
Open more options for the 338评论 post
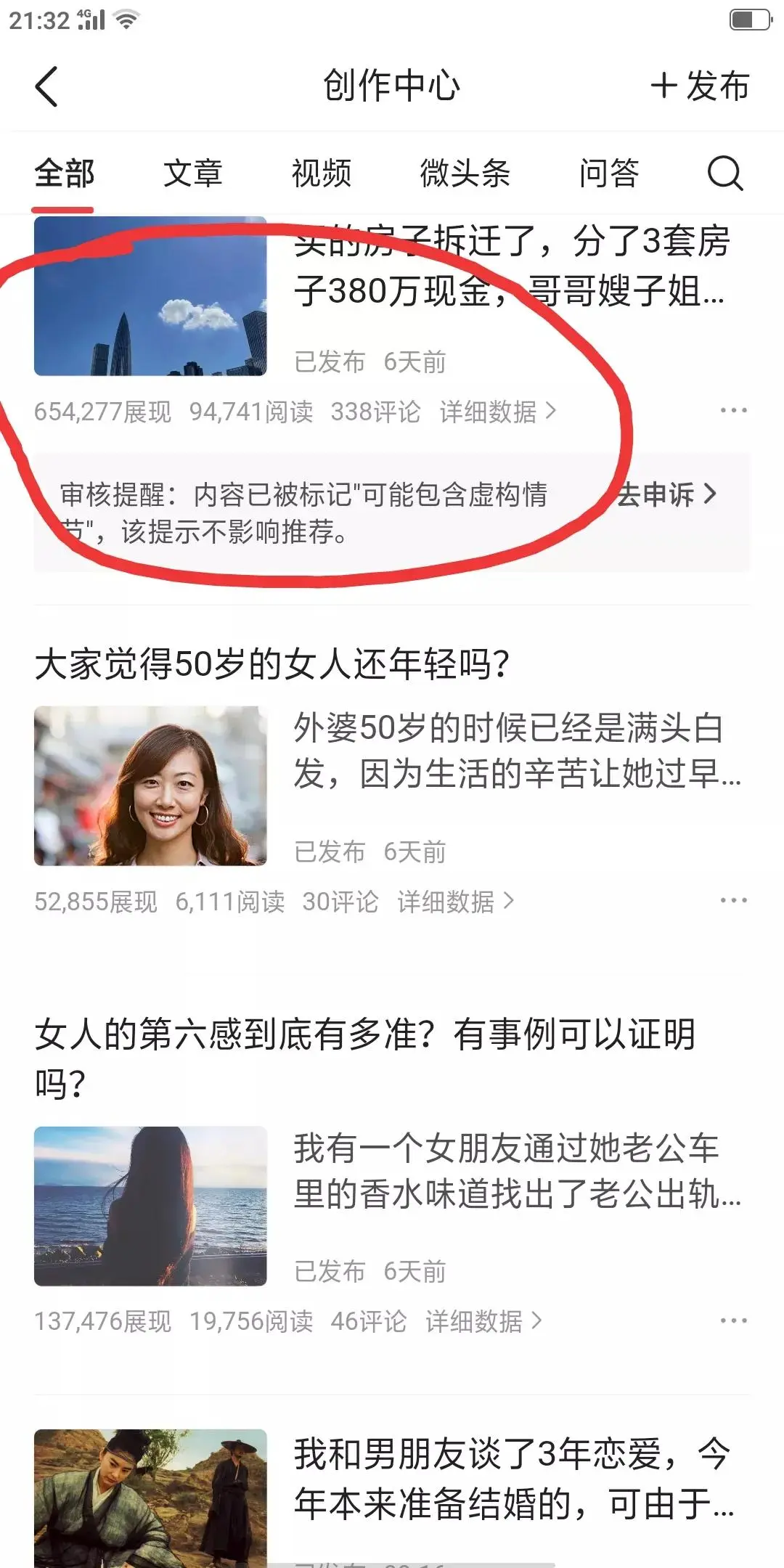733,411
